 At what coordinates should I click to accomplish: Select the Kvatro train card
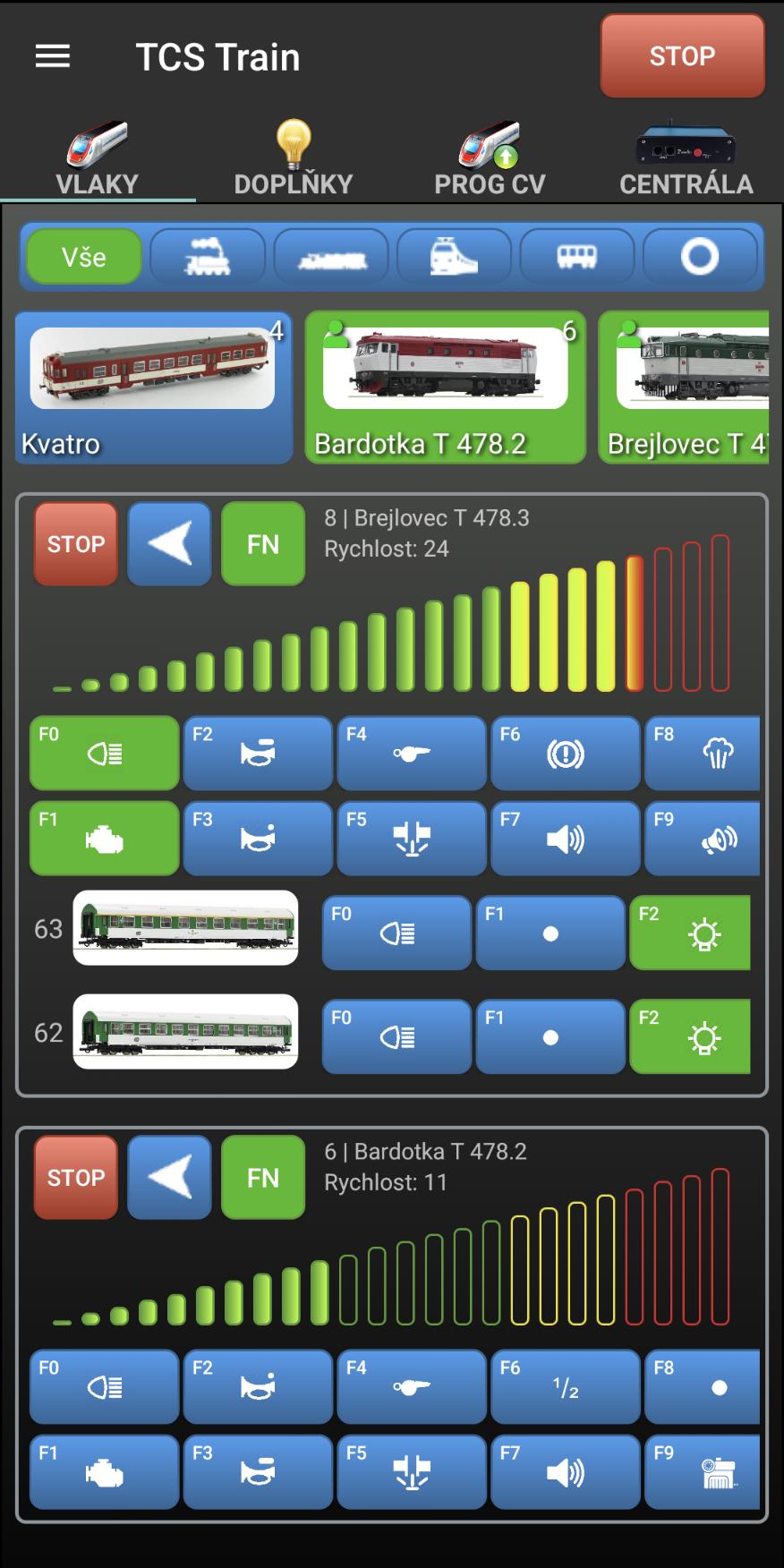tap(153, 387)
